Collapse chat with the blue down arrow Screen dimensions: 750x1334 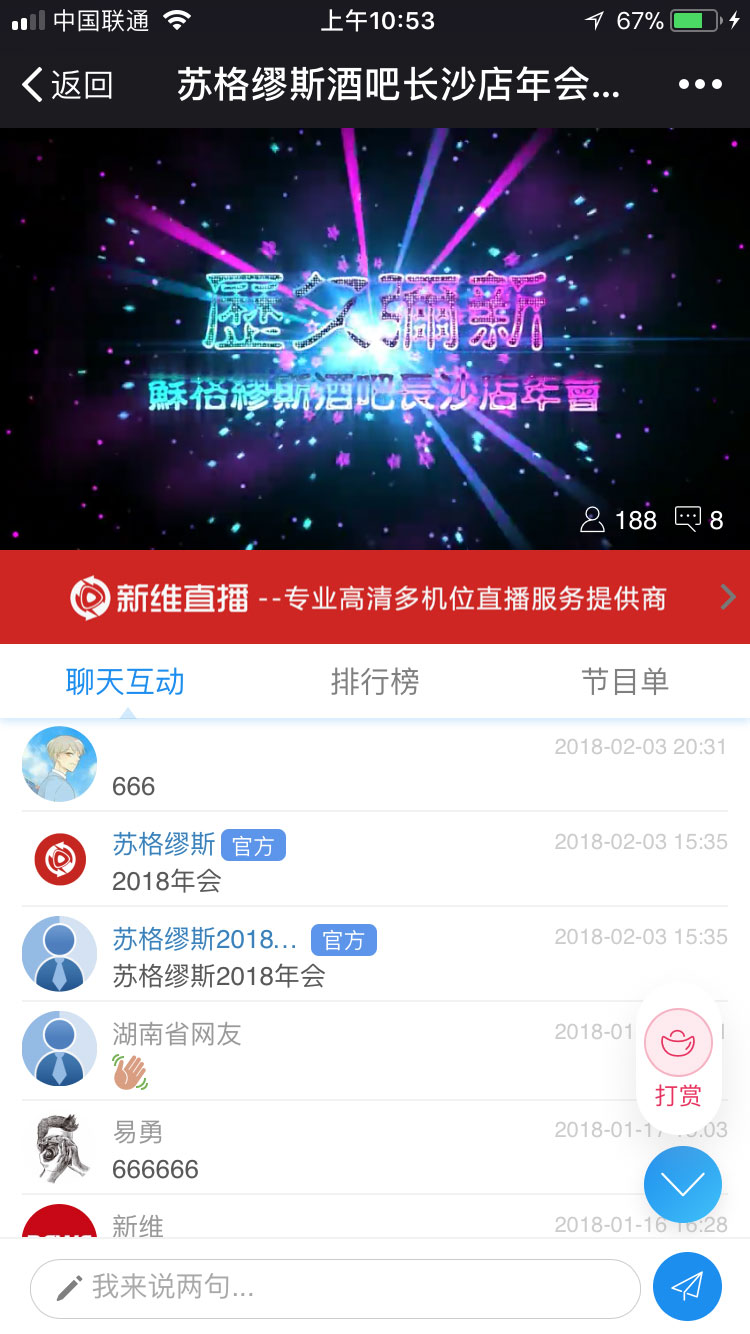tap(683, 1184)
